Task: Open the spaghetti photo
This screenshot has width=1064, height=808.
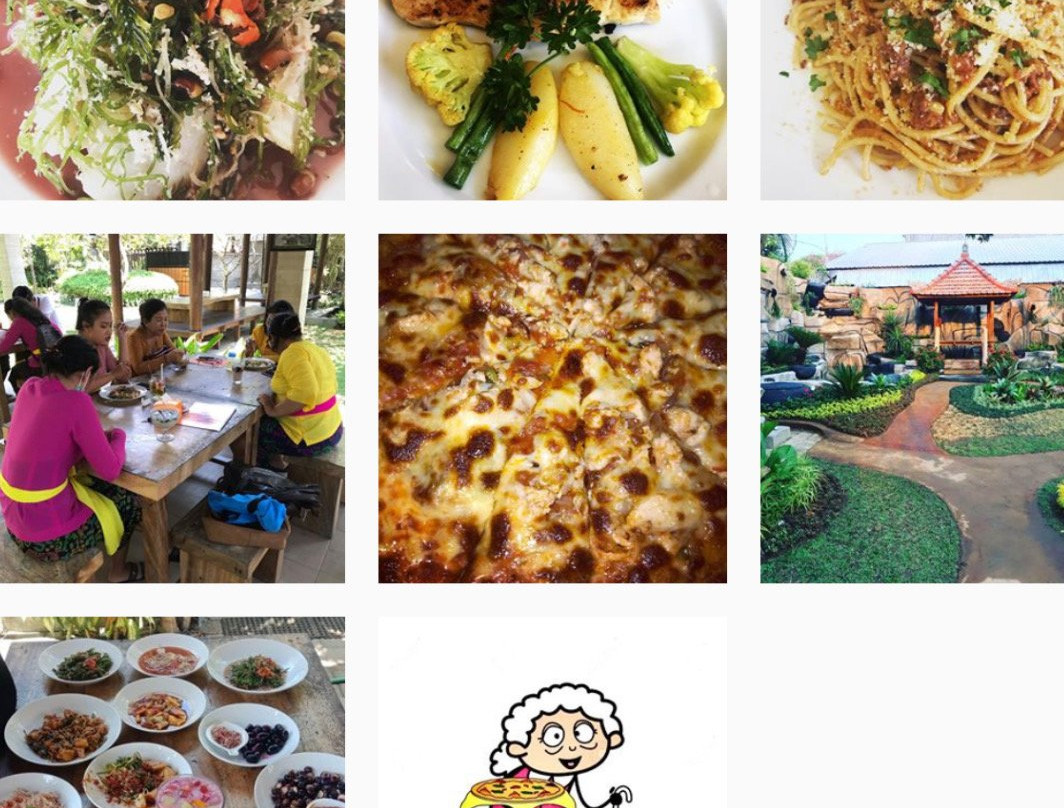Action: point(912,100)
